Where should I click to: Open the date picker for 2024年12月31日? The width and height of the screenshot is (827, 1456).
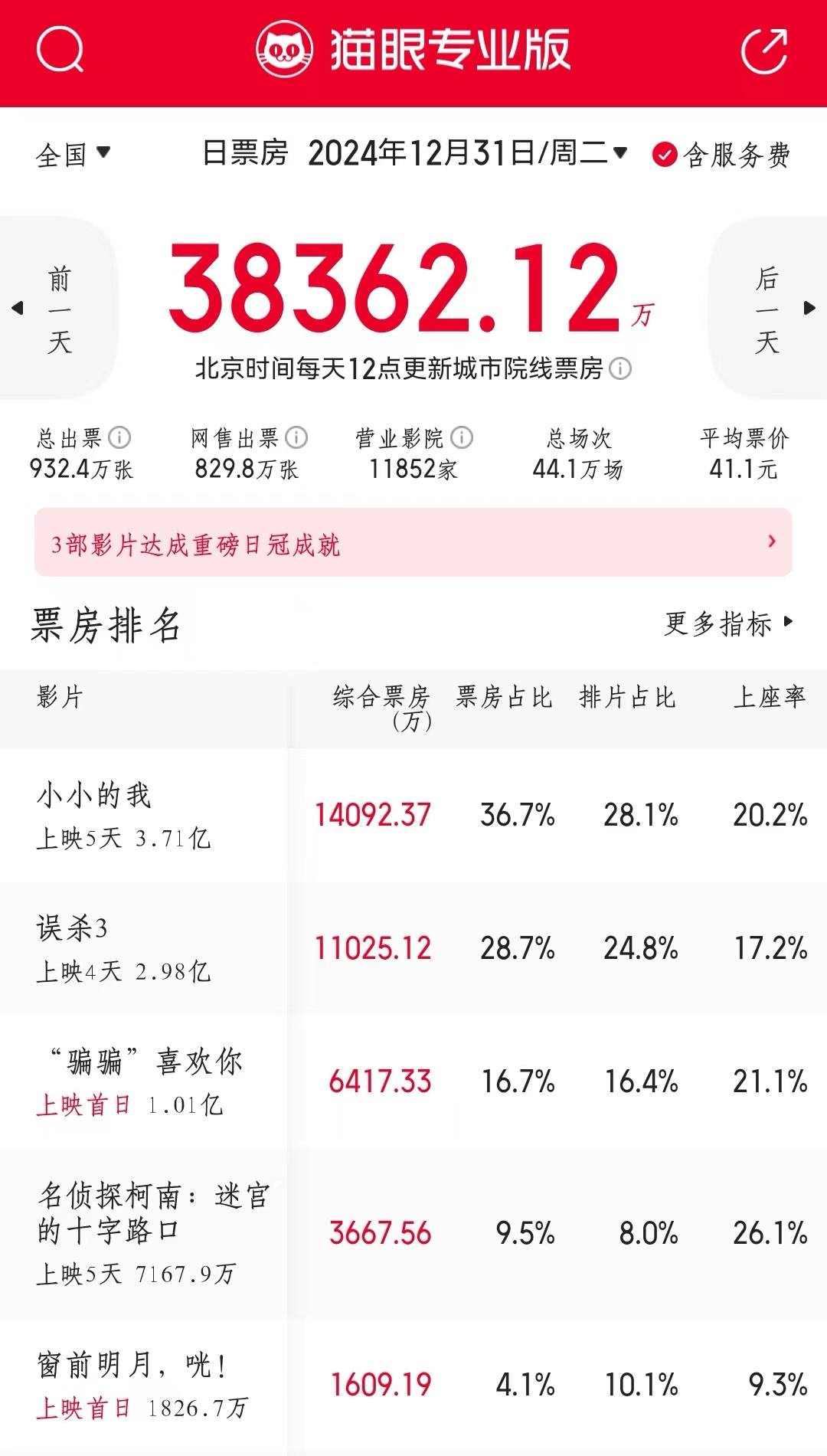(467, 153)
